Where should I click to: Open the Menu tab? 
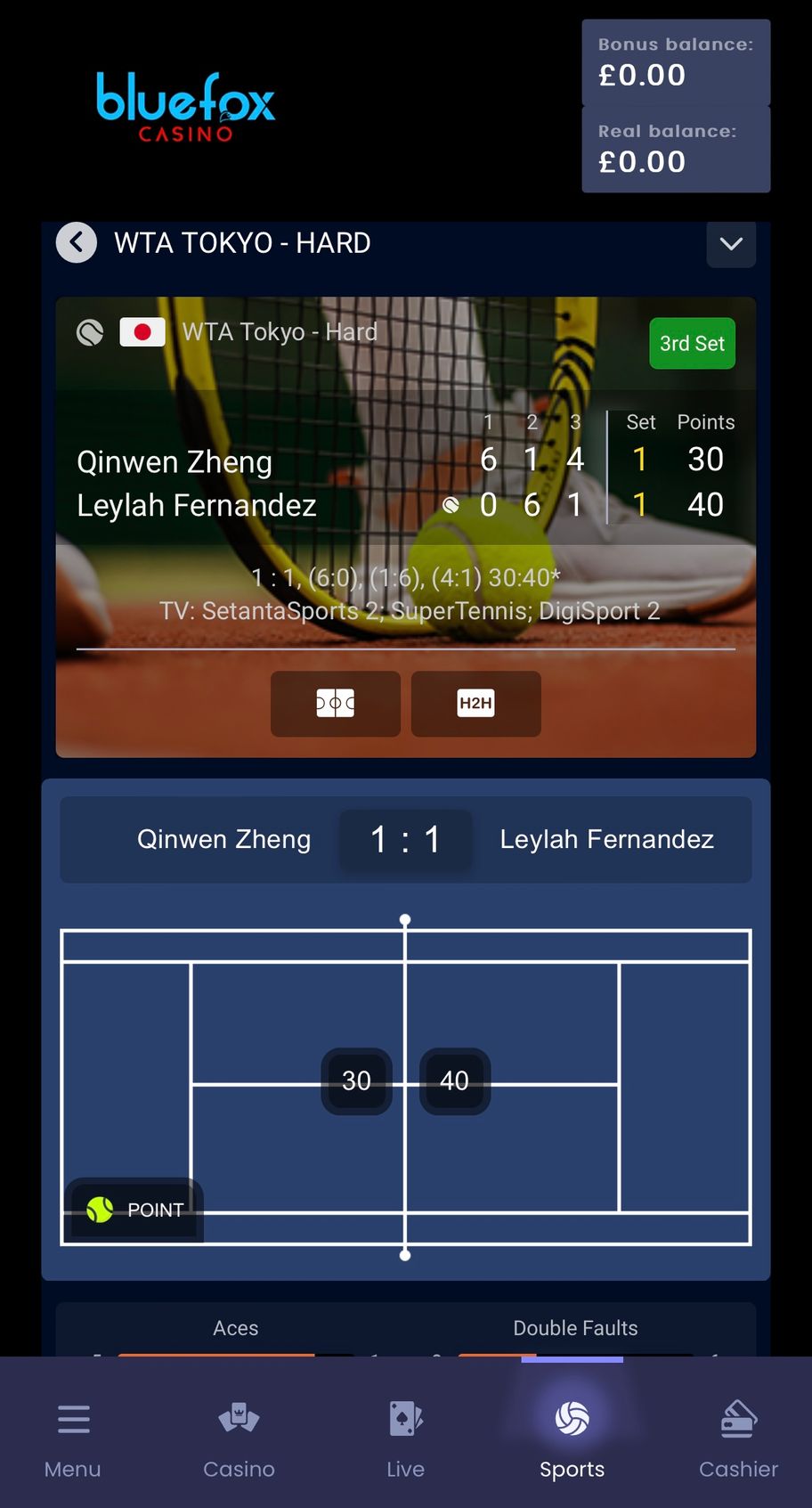pyautogui.click(x=73, y=1436)
